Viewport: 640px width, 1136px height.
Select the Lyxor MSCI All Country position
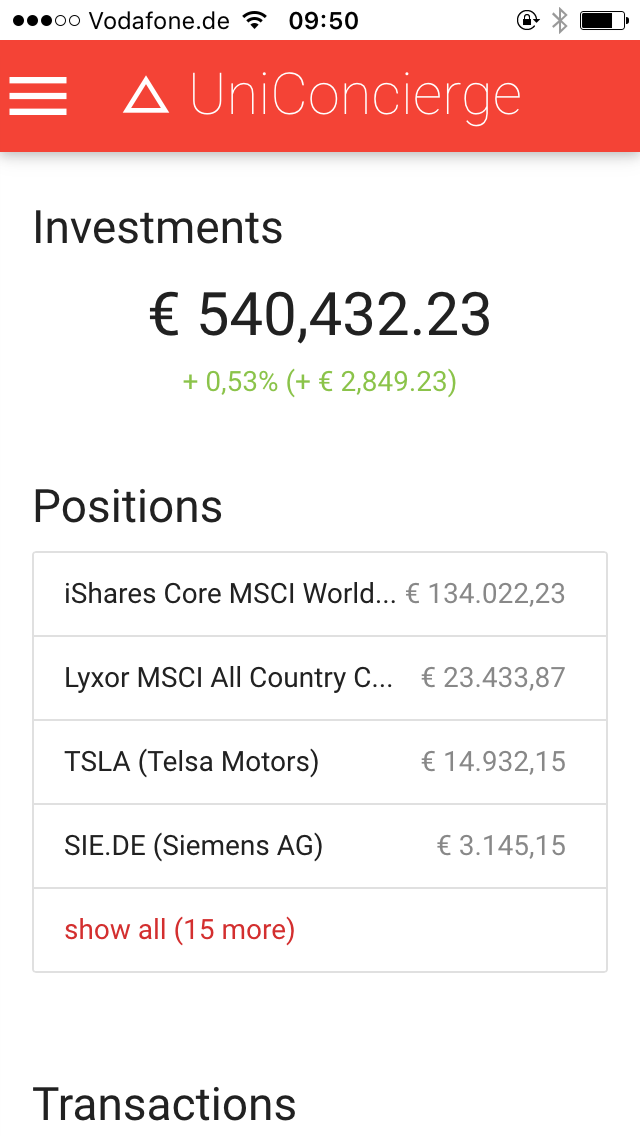[x=319, y=678]
